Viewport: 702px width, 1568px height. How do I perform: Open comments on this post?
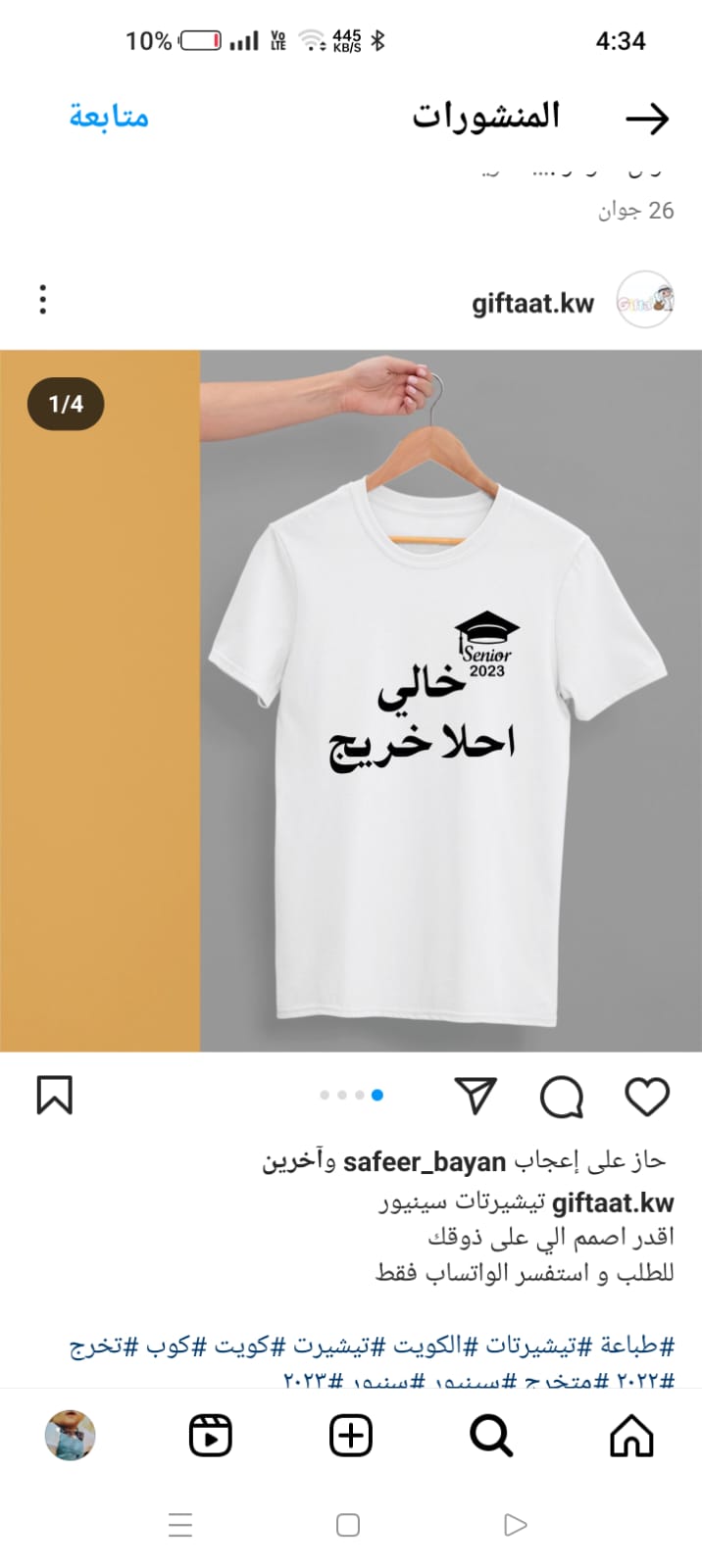562,1097
